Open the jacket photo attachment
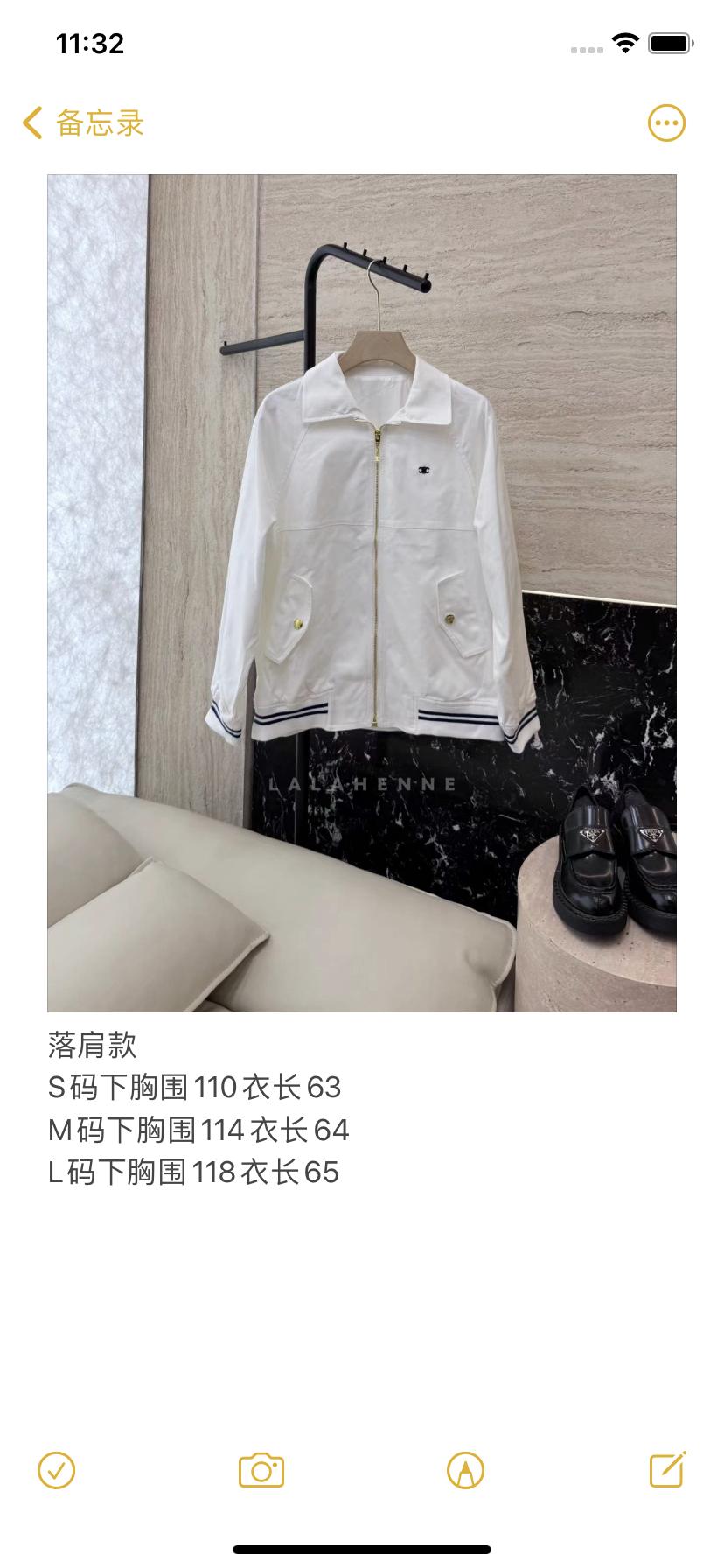 pyautogui.click(x=362, y=593)
